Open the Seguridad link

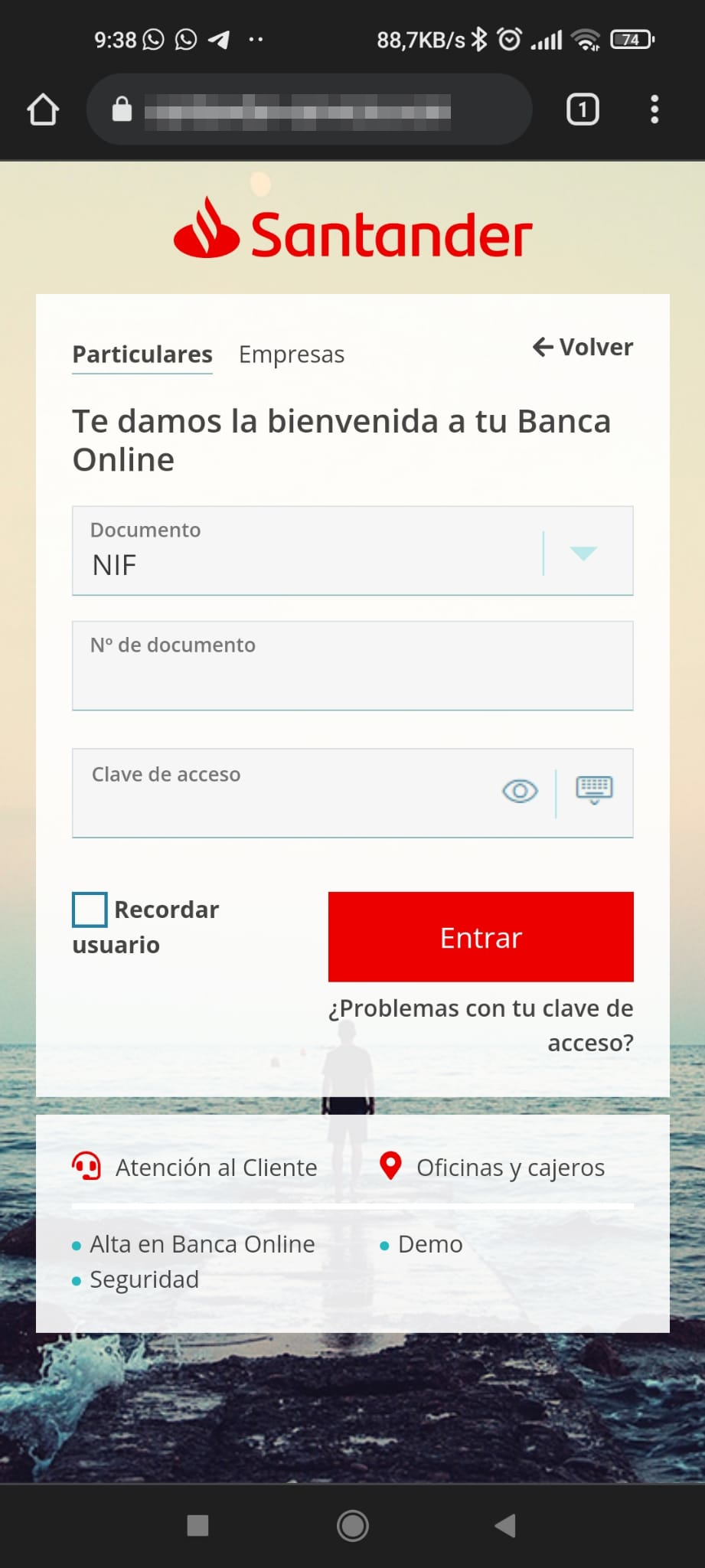[x=144, y=1279]
